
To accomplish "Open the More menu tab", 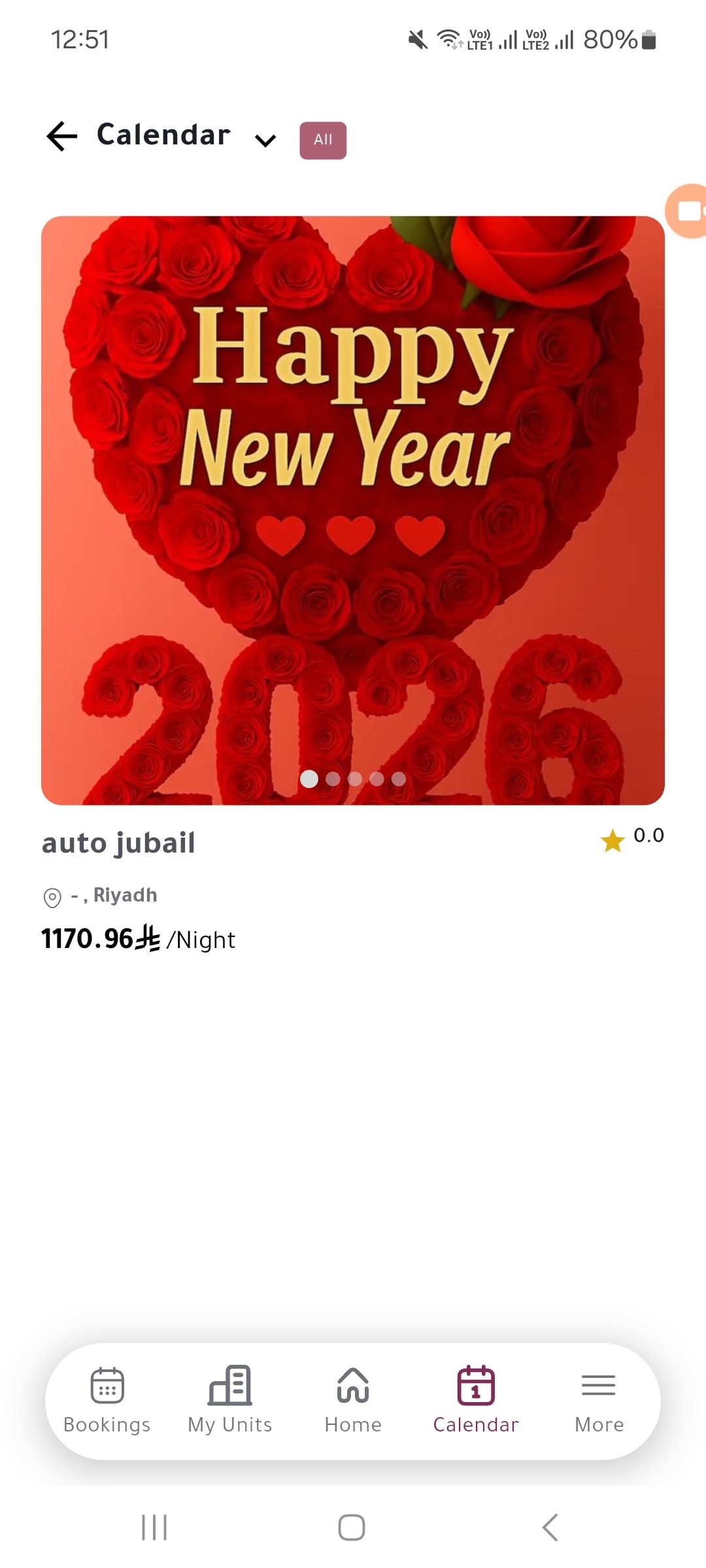I will pyautogui.click(x=599, y=1400).
